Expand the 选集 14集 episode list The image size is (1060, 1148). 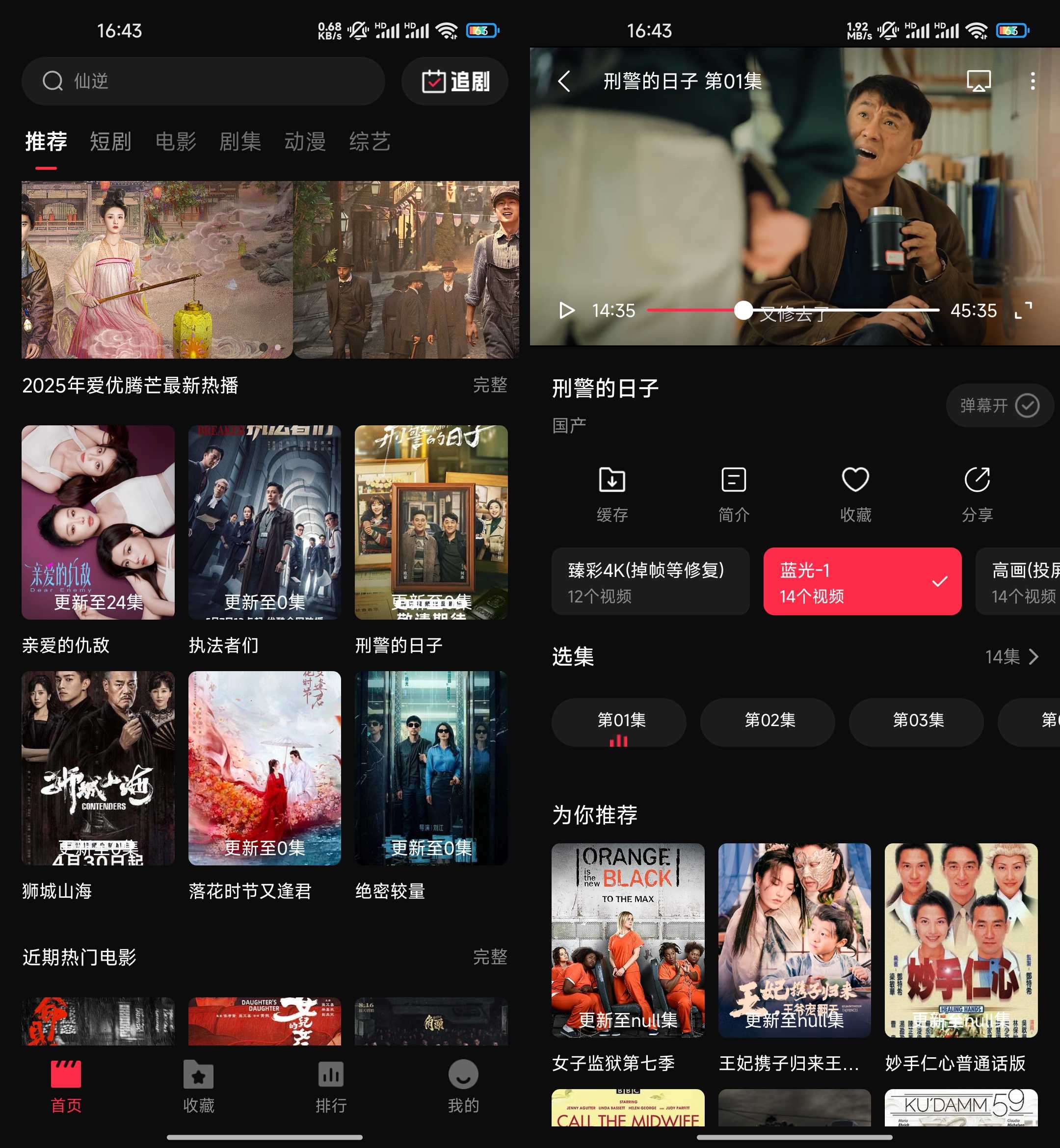coord(1015,657)
